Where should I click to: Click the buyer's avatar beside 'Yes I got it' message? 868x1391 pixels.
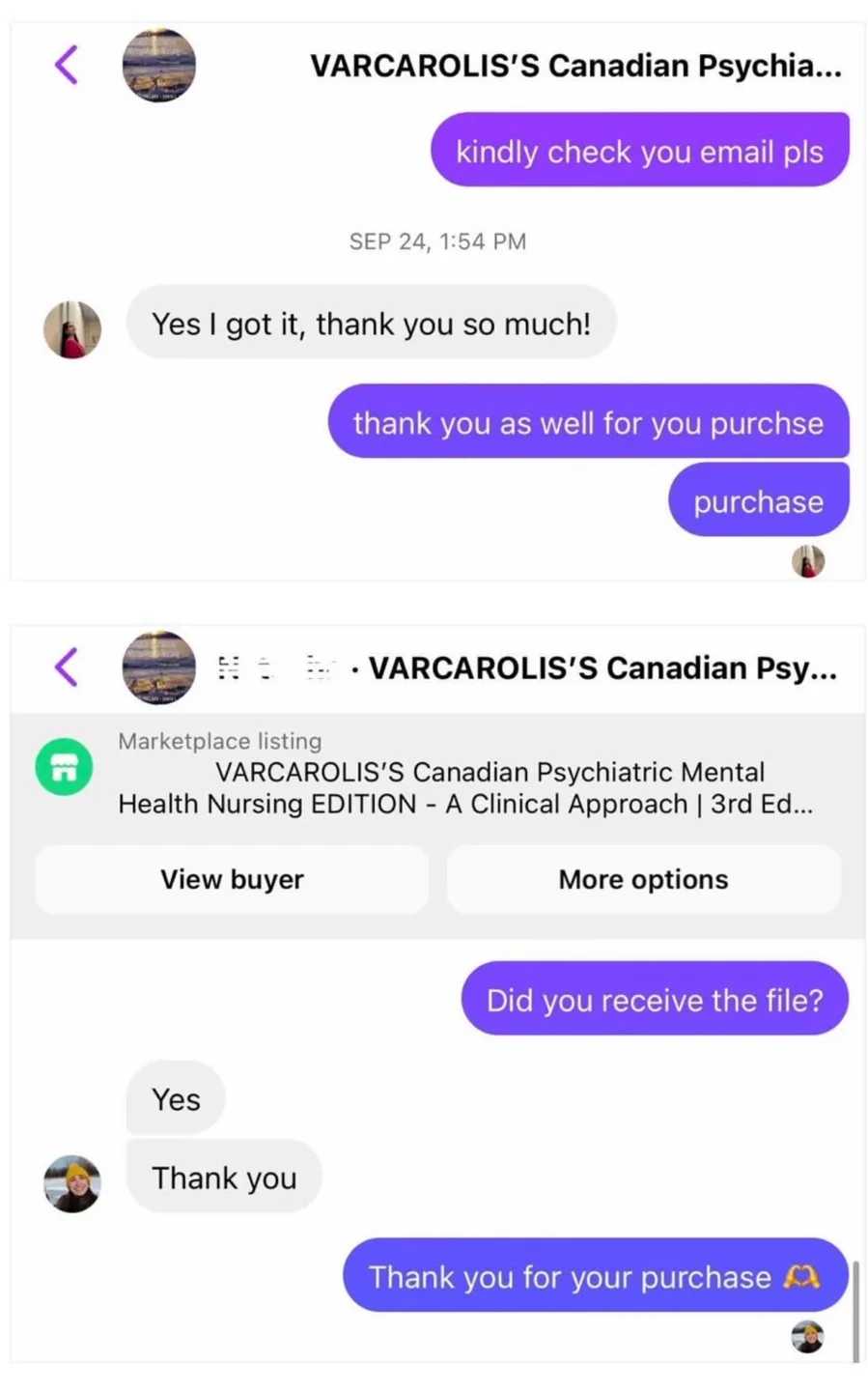72,329
